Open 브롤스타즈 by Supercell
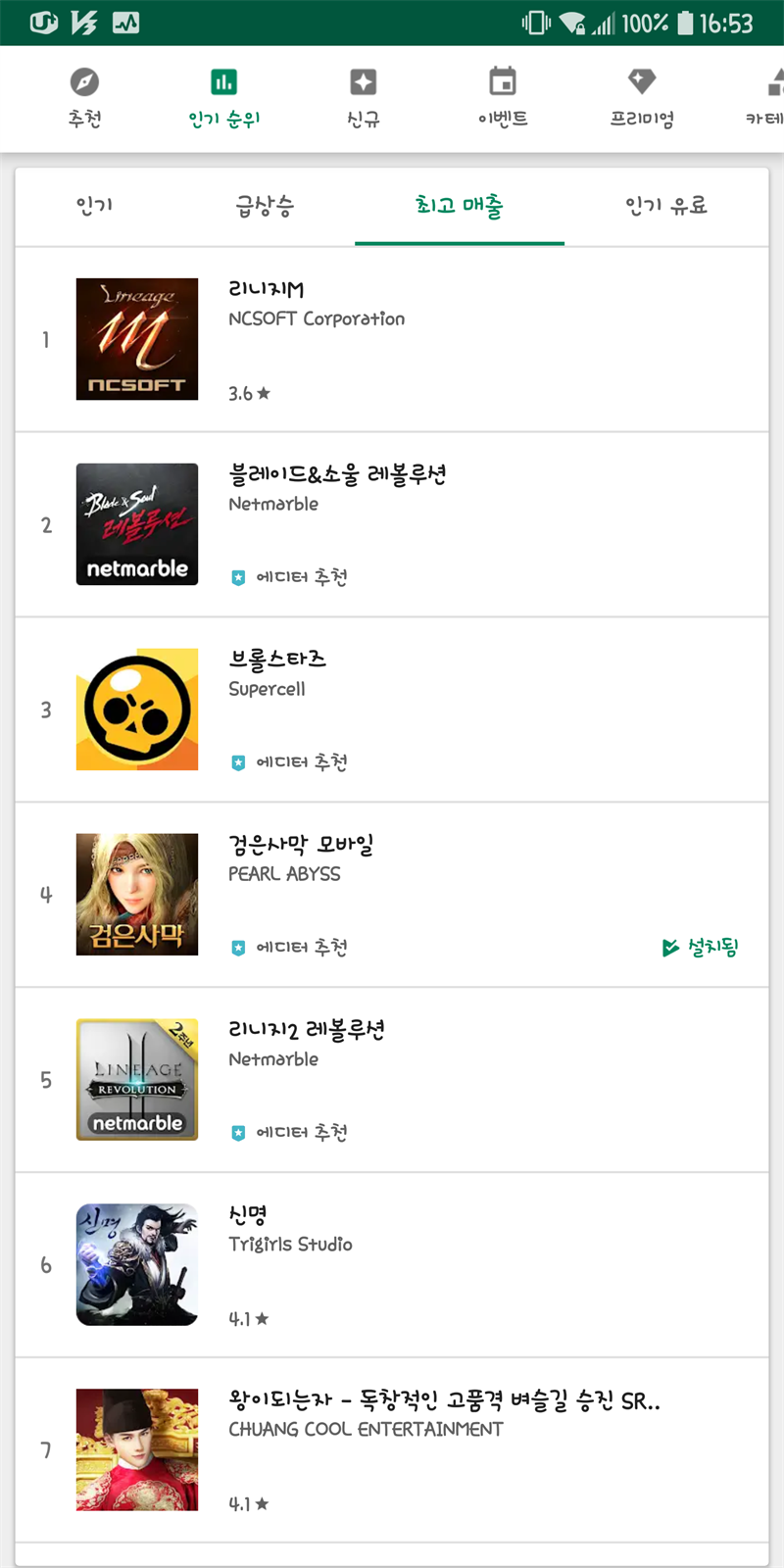784x1568 pixels. (392, 710)
